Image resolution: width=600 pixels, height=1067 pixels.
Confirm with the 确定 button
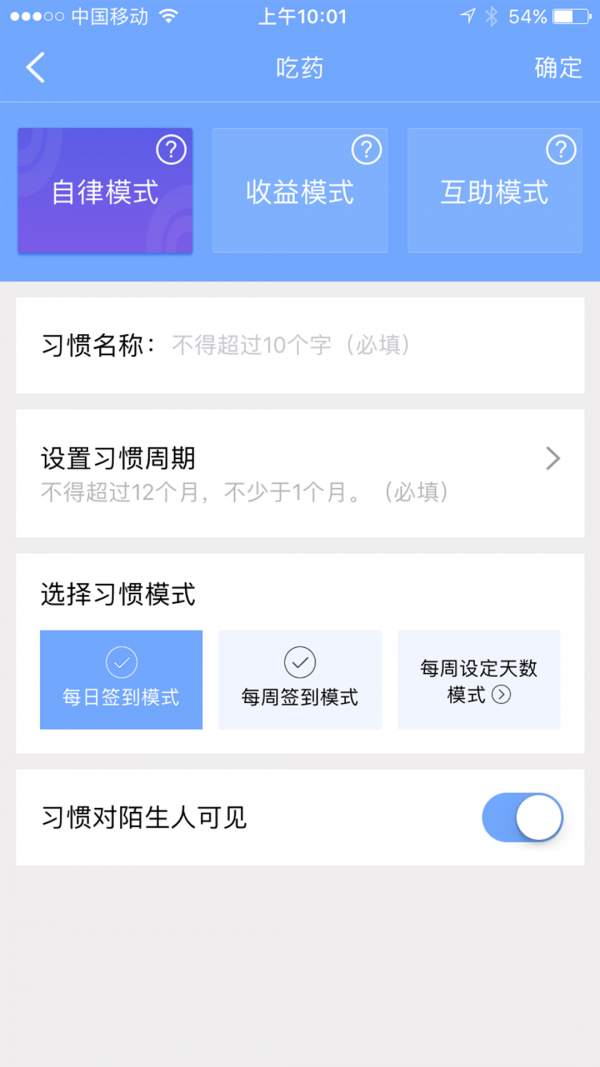click(558, 68)
